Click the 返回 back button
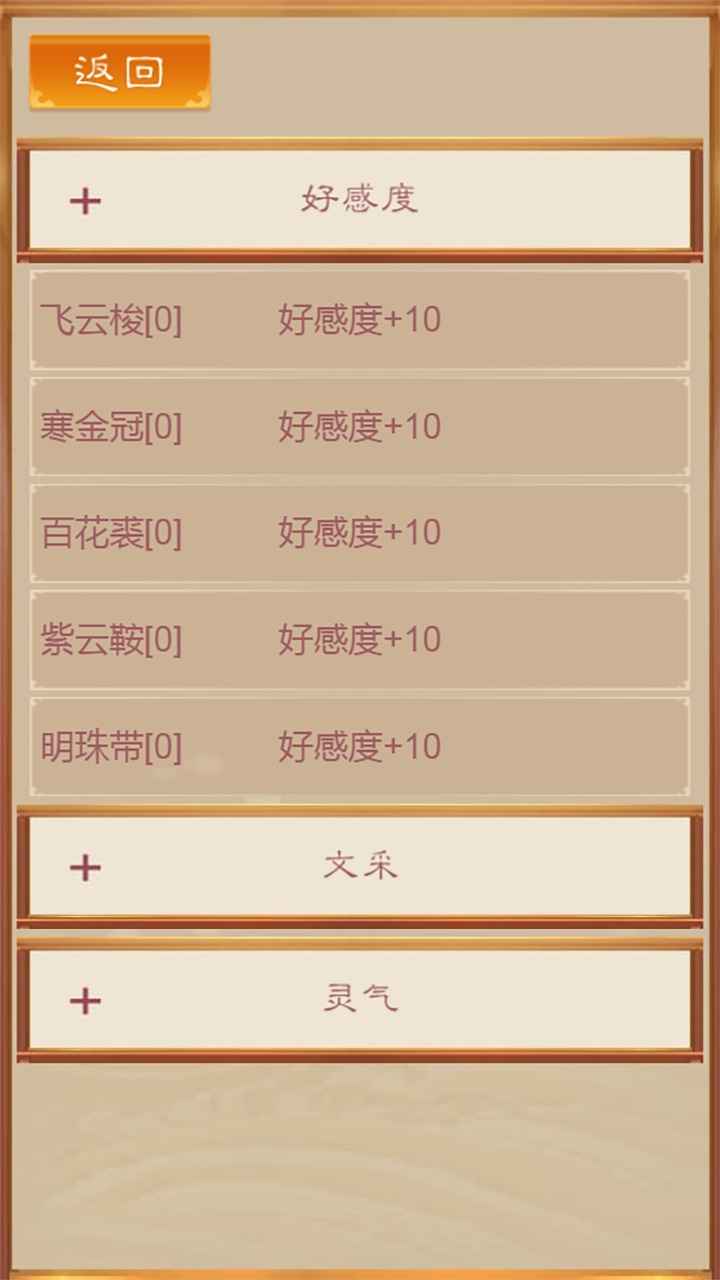720x1280 pixels. pyautogui.click(x=118, y=73)
